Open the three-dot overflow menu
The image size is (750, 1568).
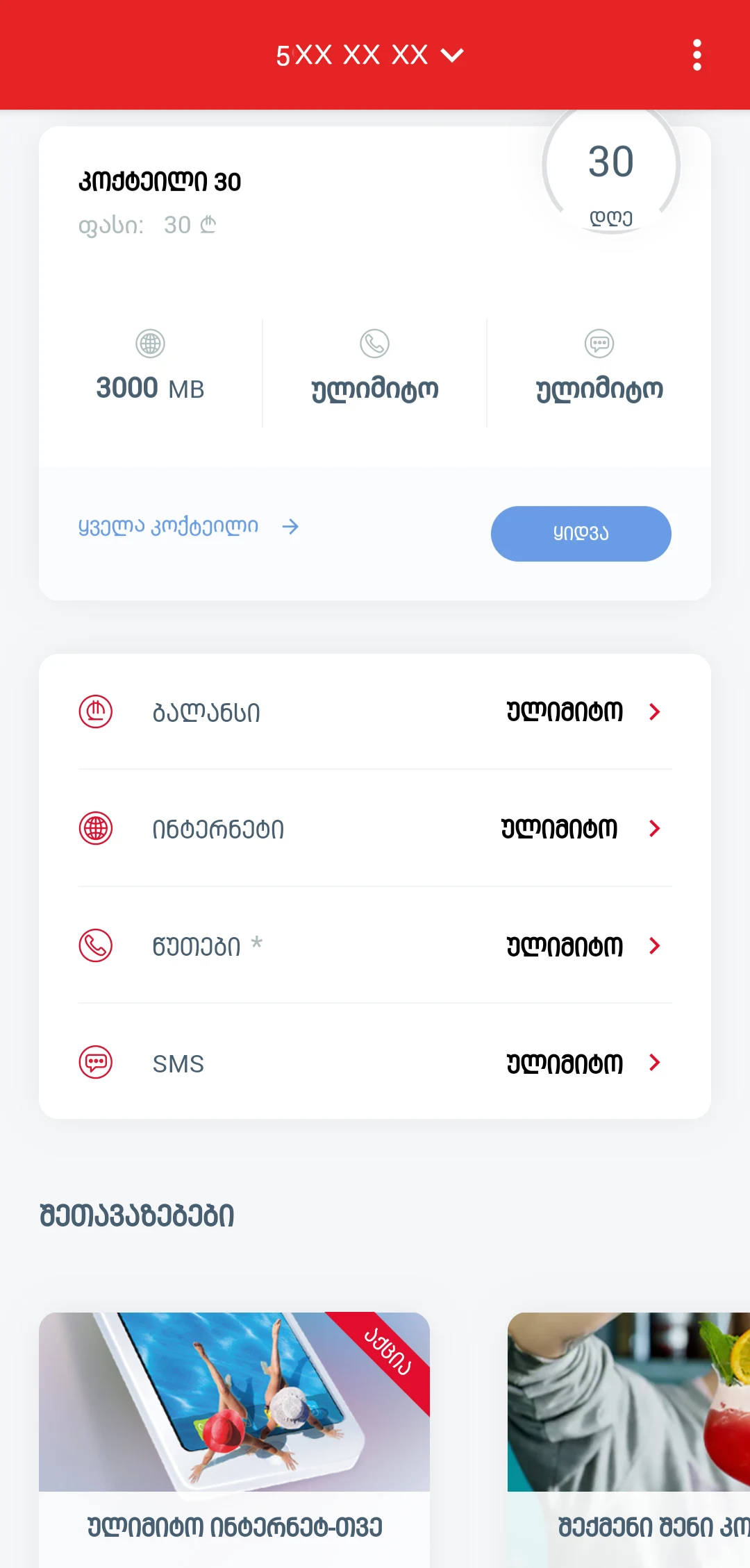(x=697, y=55)
